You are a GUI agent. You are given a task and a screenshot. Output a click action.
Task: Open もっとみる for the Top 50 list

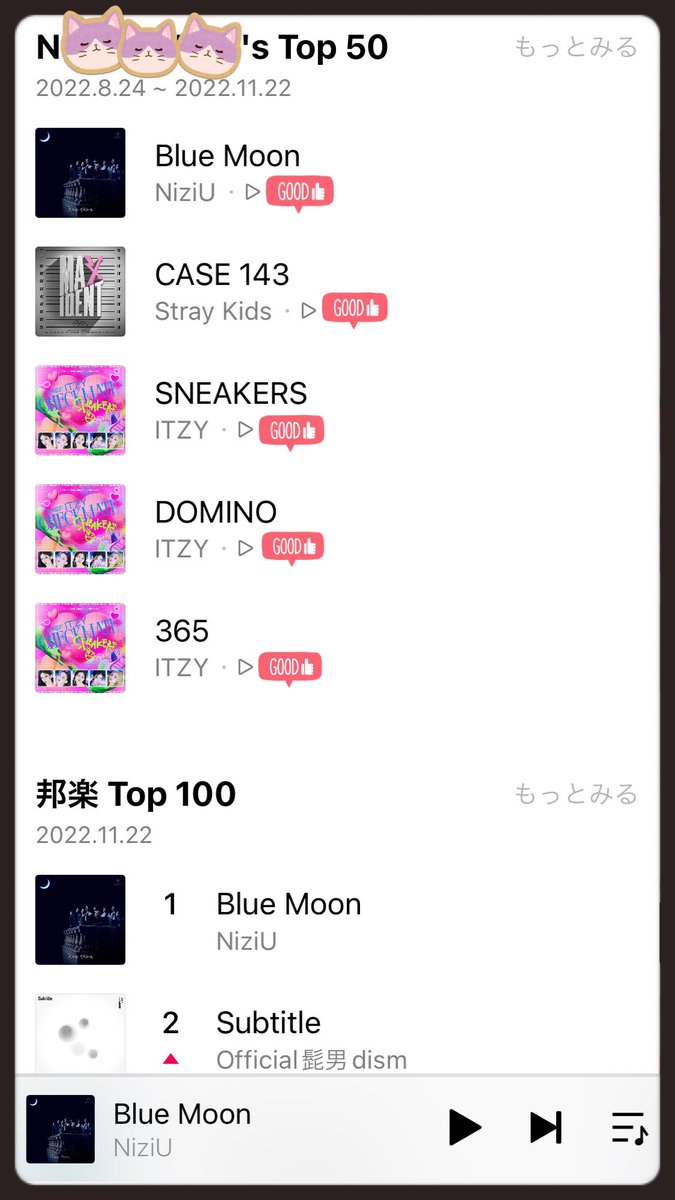575,47
